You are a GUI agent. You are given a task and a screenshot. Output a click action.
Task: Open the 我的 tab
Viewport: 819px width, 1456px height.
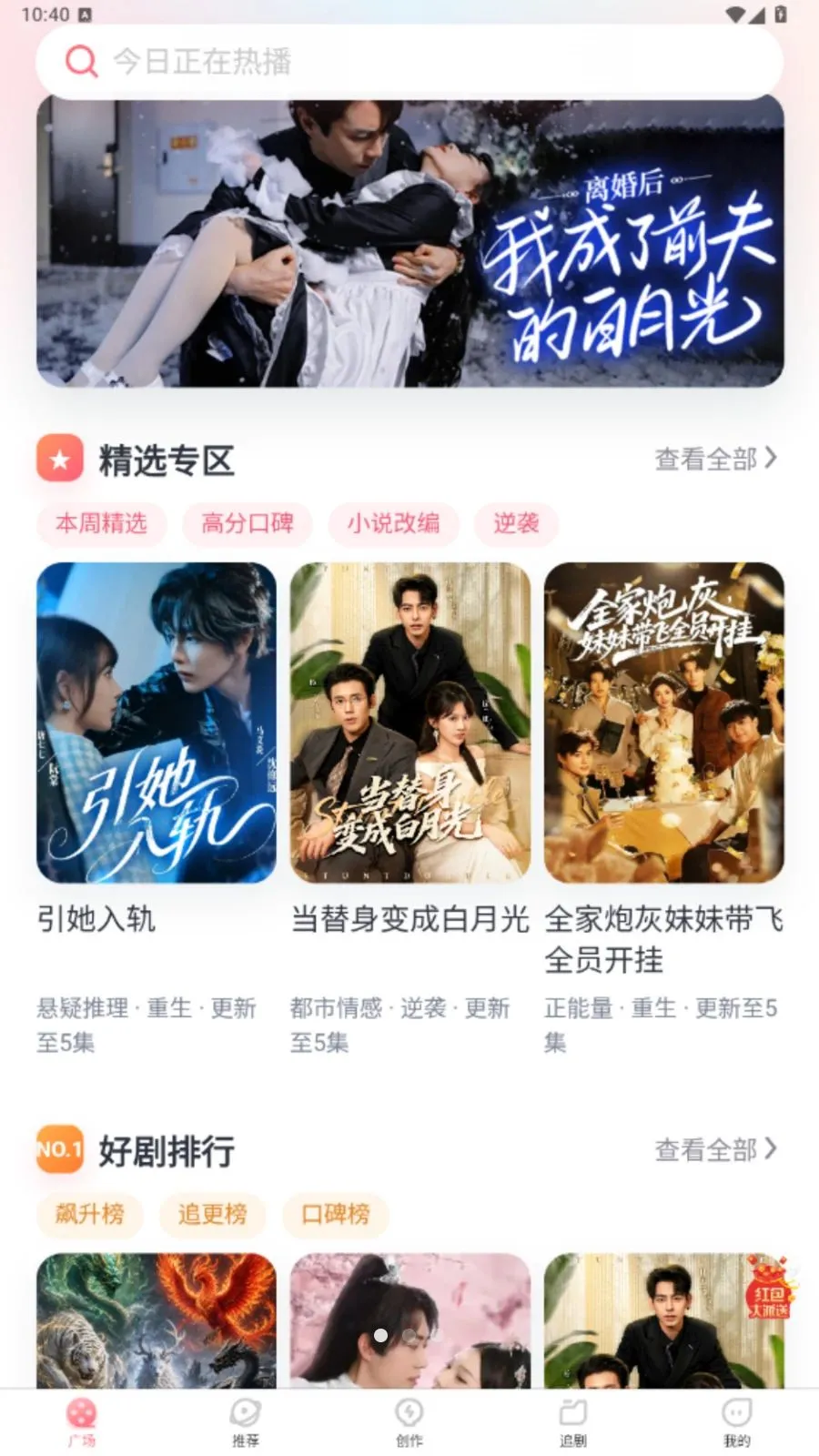pos(736,1422)
